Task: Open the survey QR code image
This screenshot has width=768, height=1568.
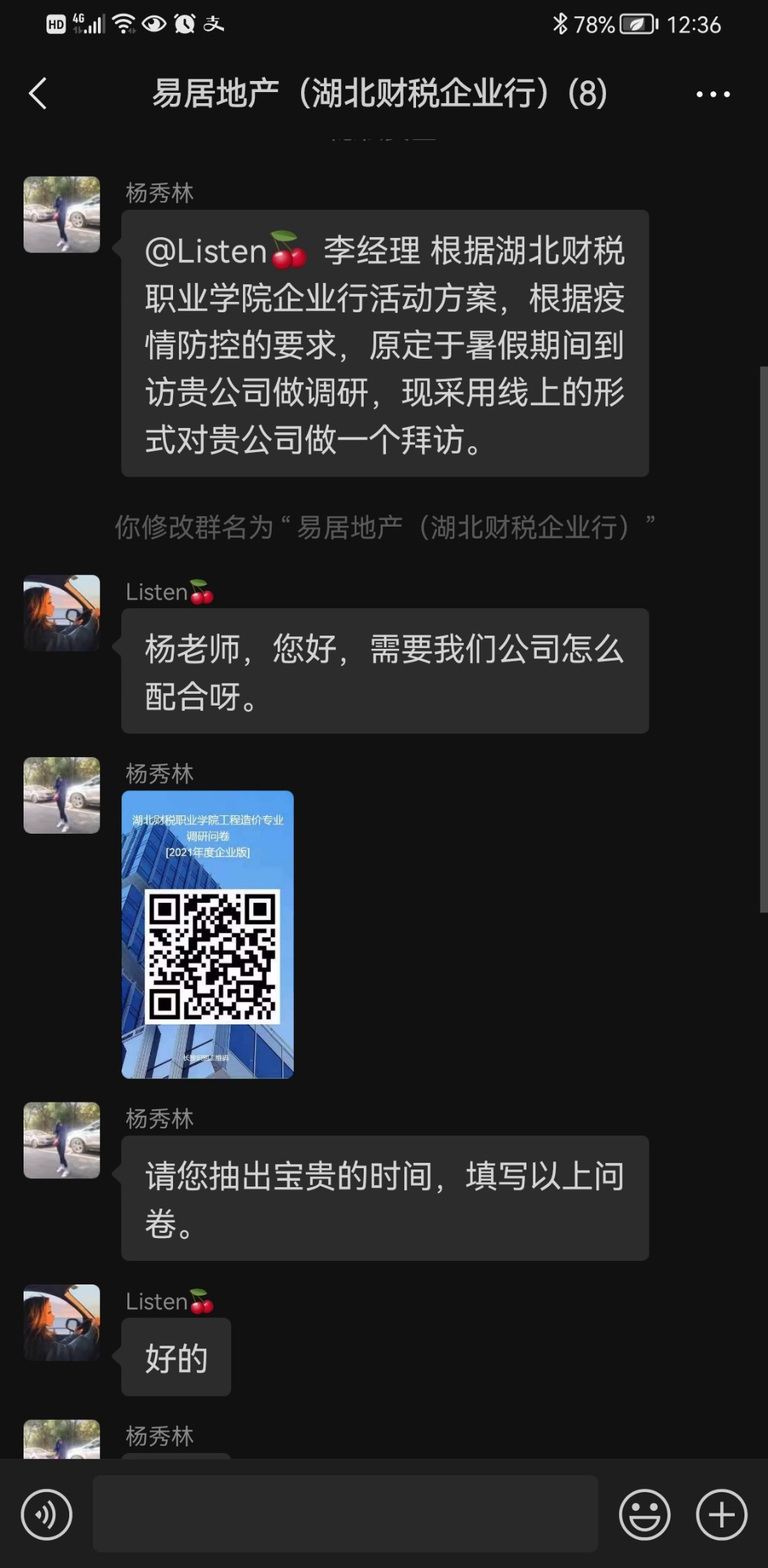Action: [x=208, y=934]
